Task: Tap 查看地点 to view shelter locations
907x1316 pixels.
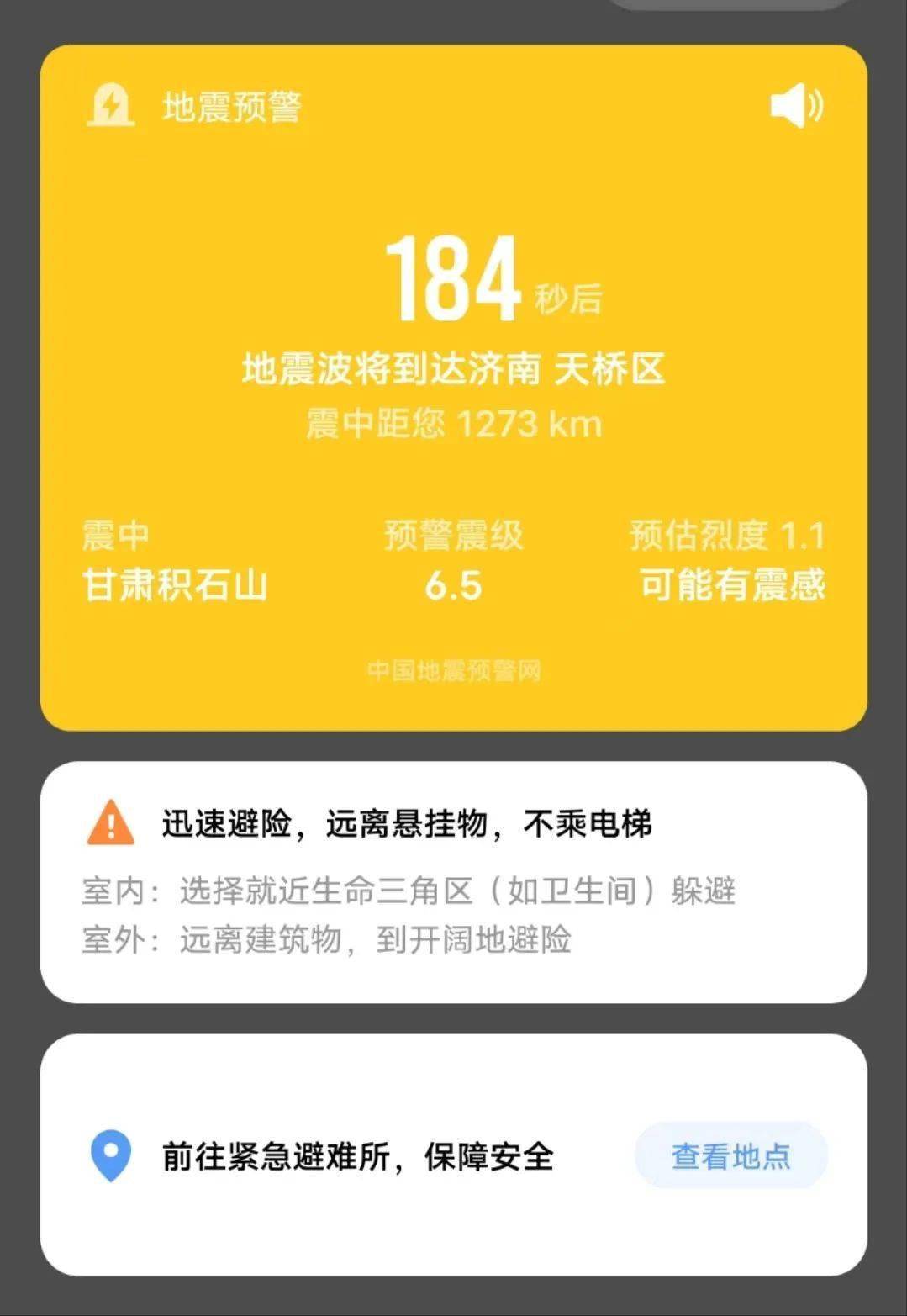Action: [730, 1156]
